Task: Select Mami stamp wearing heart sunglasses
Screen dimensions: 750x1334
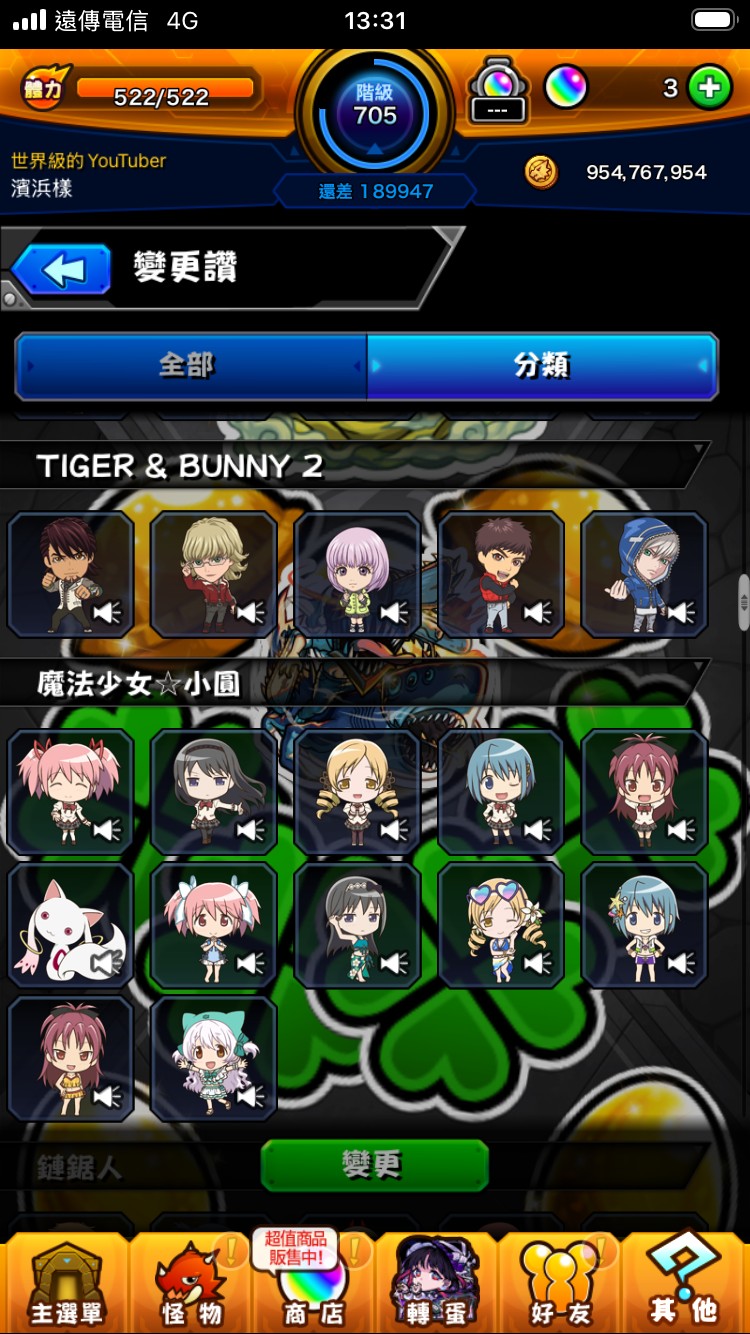Action: [501, 926]
